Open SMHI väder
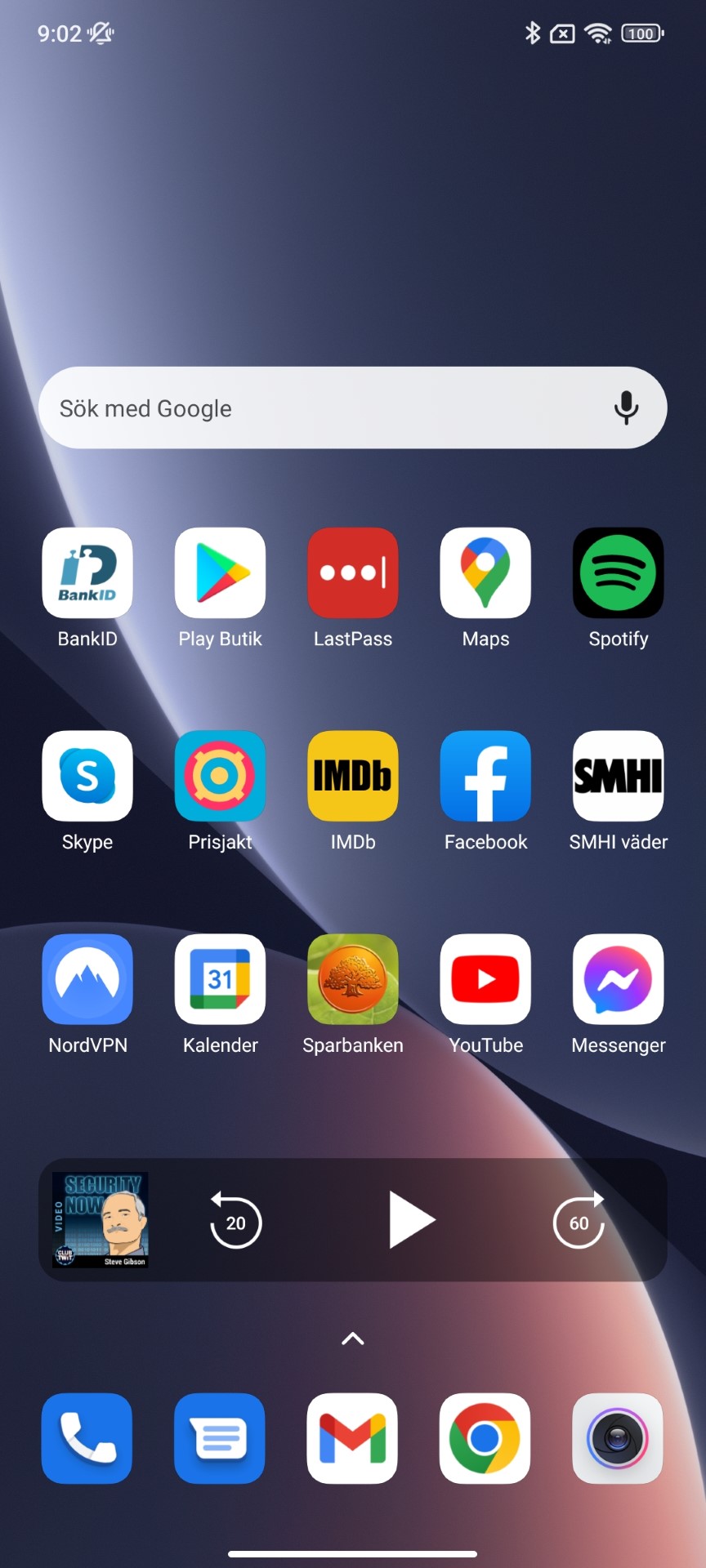Image resolution: width=706 pixels, height=1568 pixels. point(618,776)
